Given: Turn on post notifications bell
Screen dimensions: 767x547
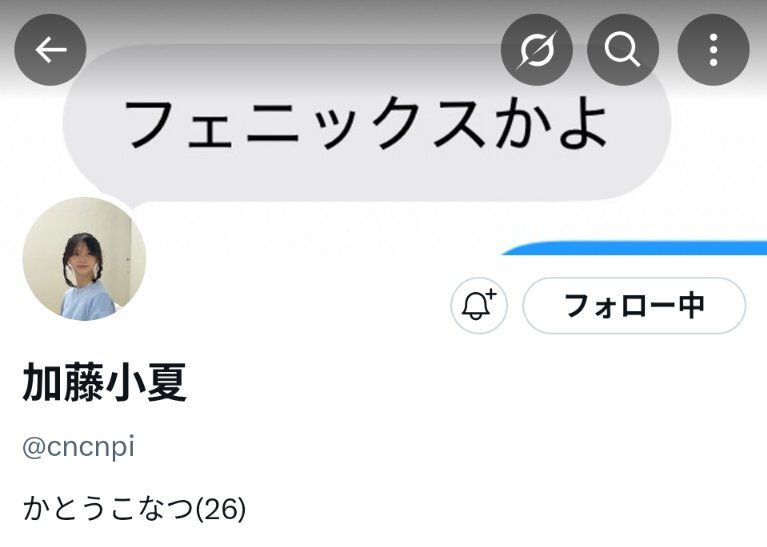Looking at the screenshot, I should point(479,305).
